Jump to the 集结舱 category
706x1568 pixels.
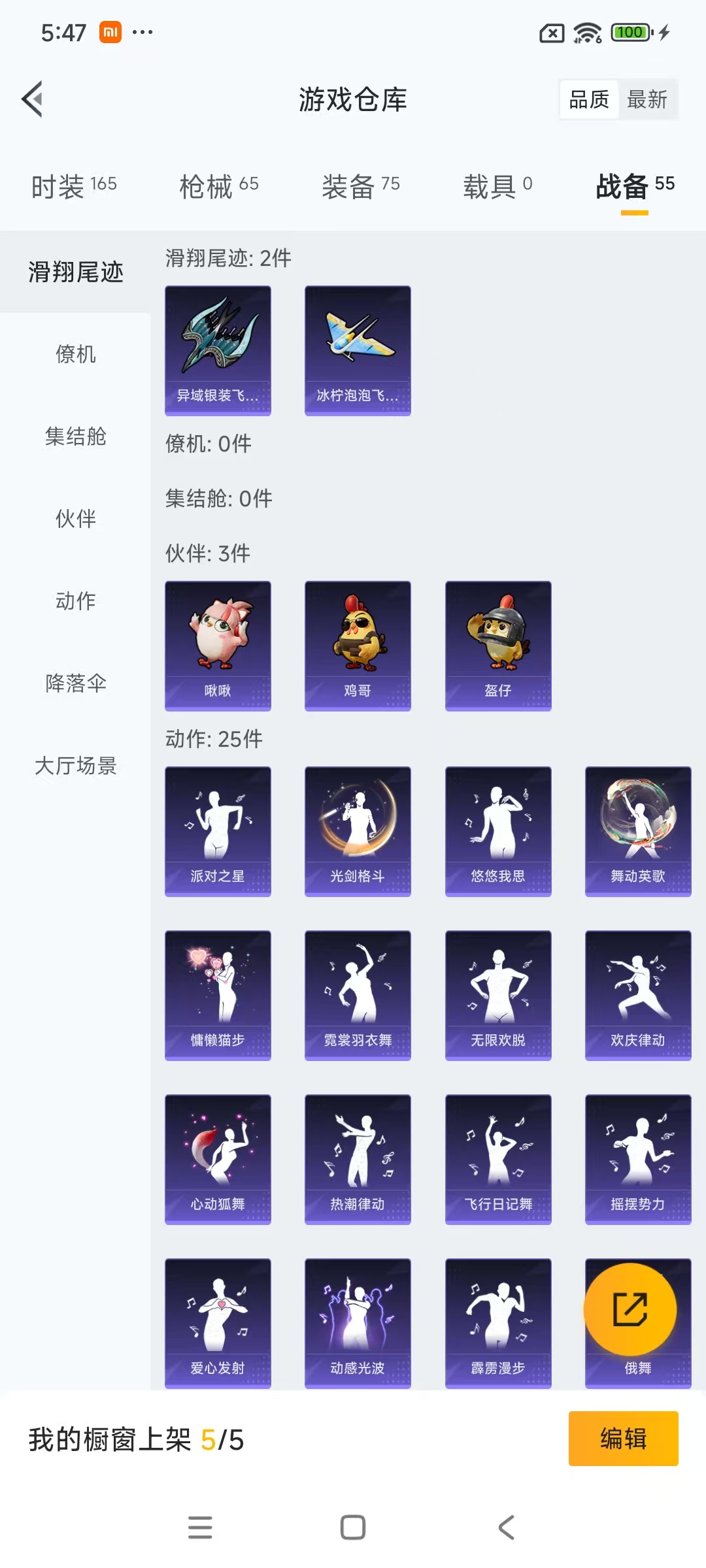(75, 436)
